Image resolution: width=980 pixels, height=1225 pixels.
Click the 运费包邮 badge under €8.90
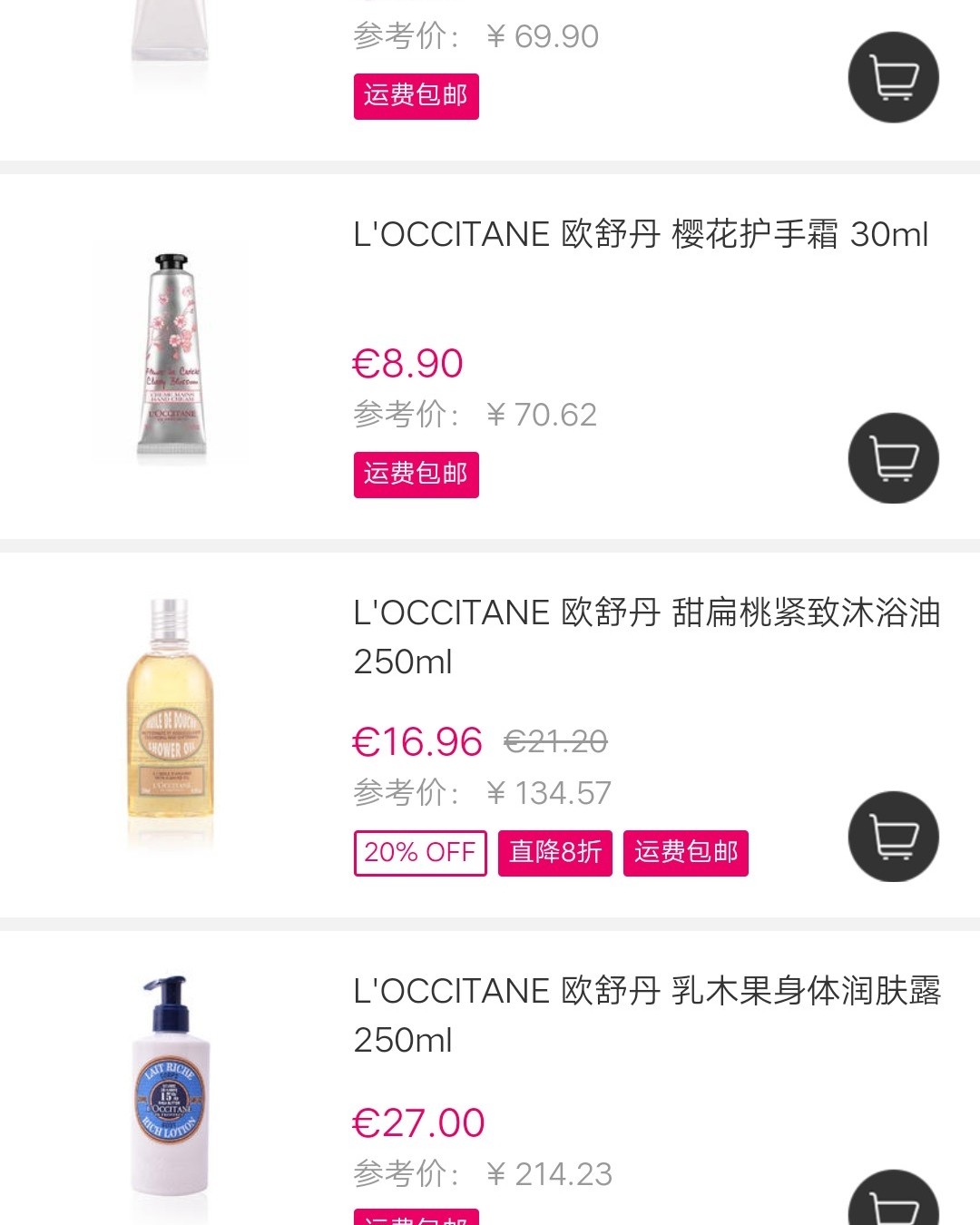[416, 473]
